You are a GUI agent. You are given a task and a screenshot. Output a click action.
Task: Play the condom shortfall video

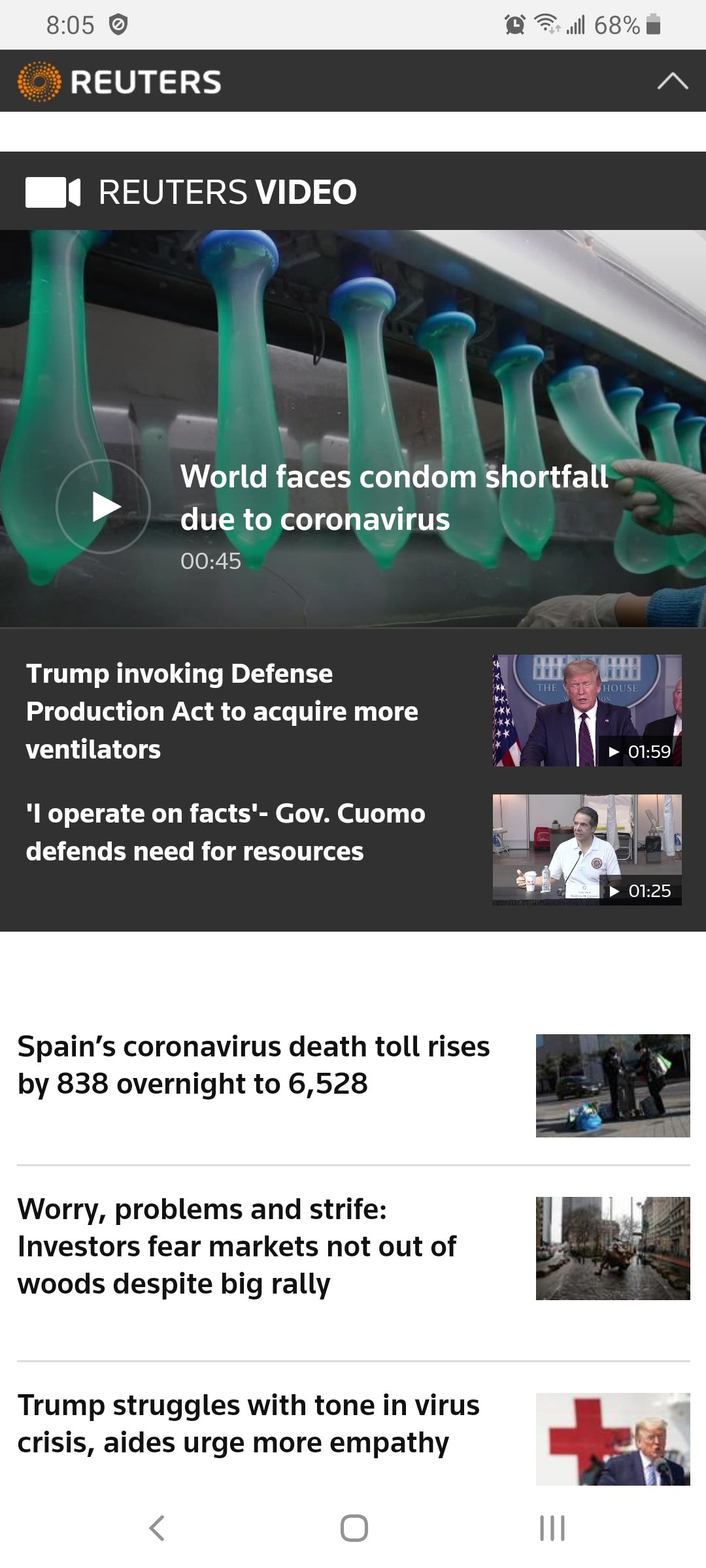(x=103, y=507)
